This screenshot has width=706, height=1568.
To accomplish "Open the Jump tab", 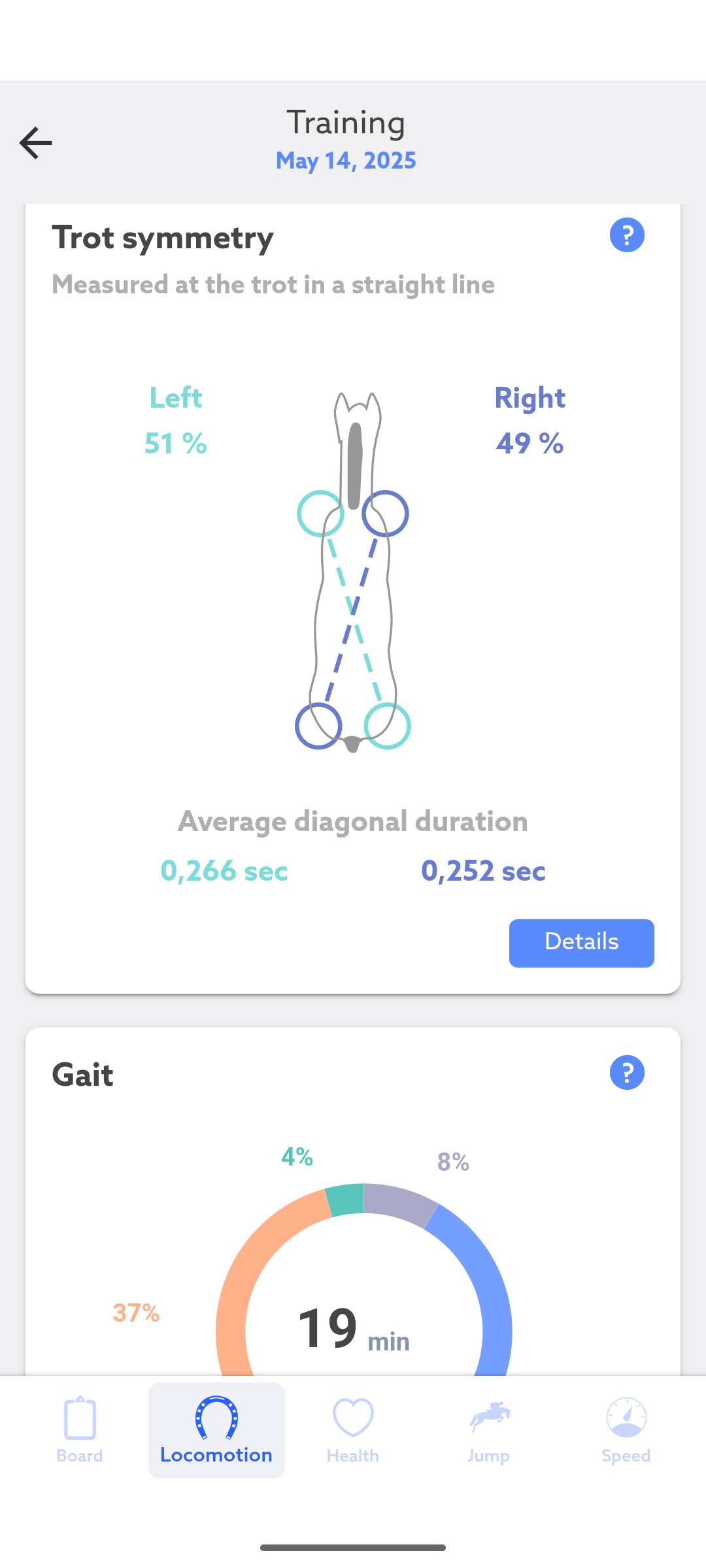I will click(489, 1429).
